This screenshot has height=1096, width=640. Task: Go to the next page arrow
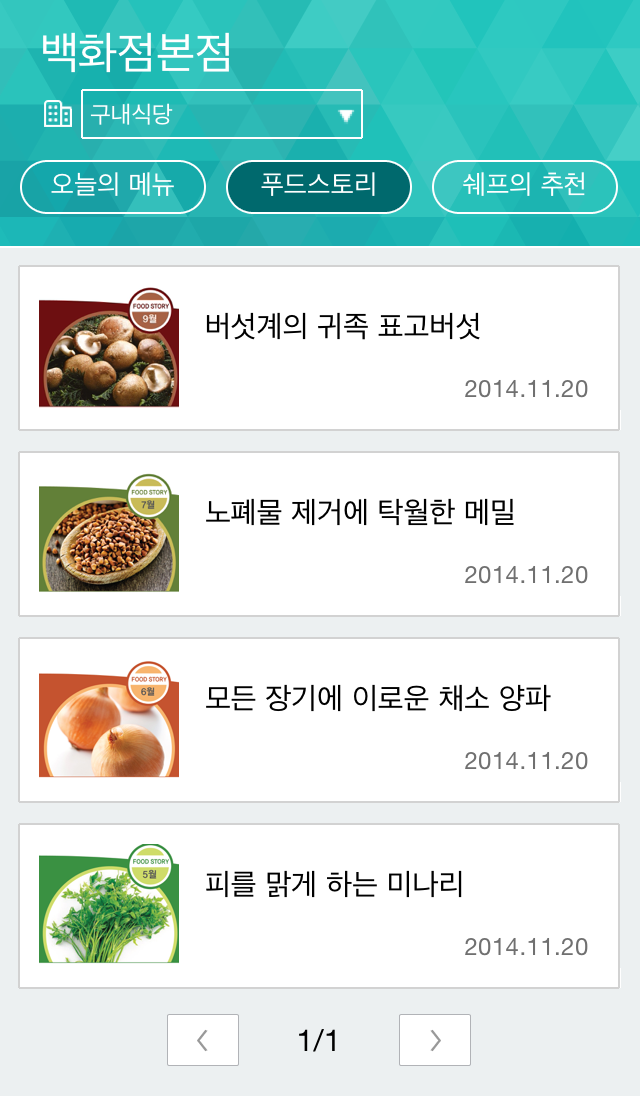click(x=435, y=1040)
